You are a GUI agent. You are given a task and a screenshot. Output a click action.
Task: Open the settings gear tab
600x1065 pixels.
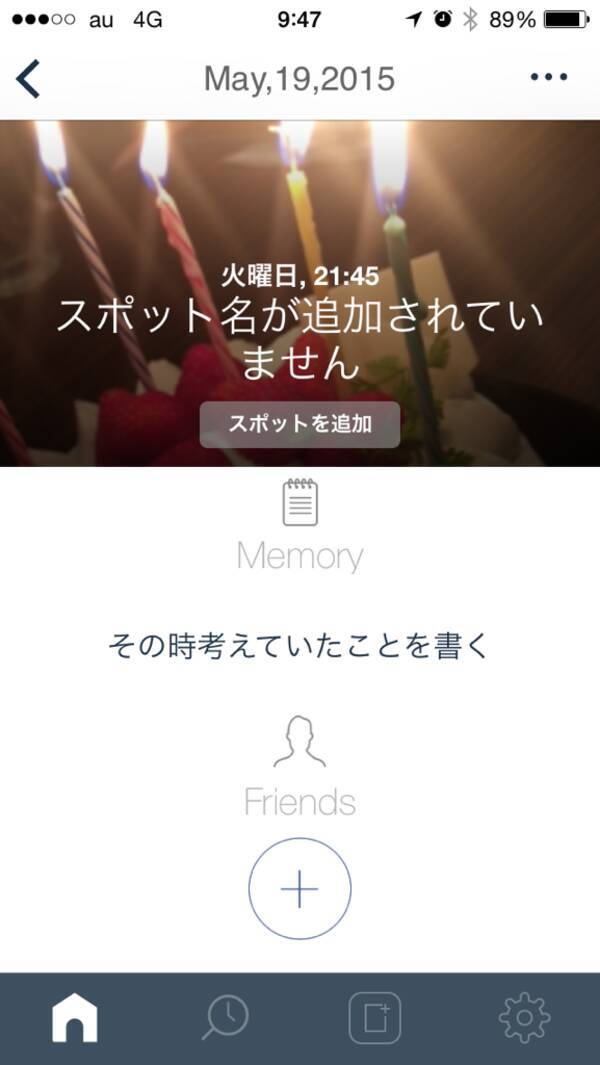coord(524,1018)
